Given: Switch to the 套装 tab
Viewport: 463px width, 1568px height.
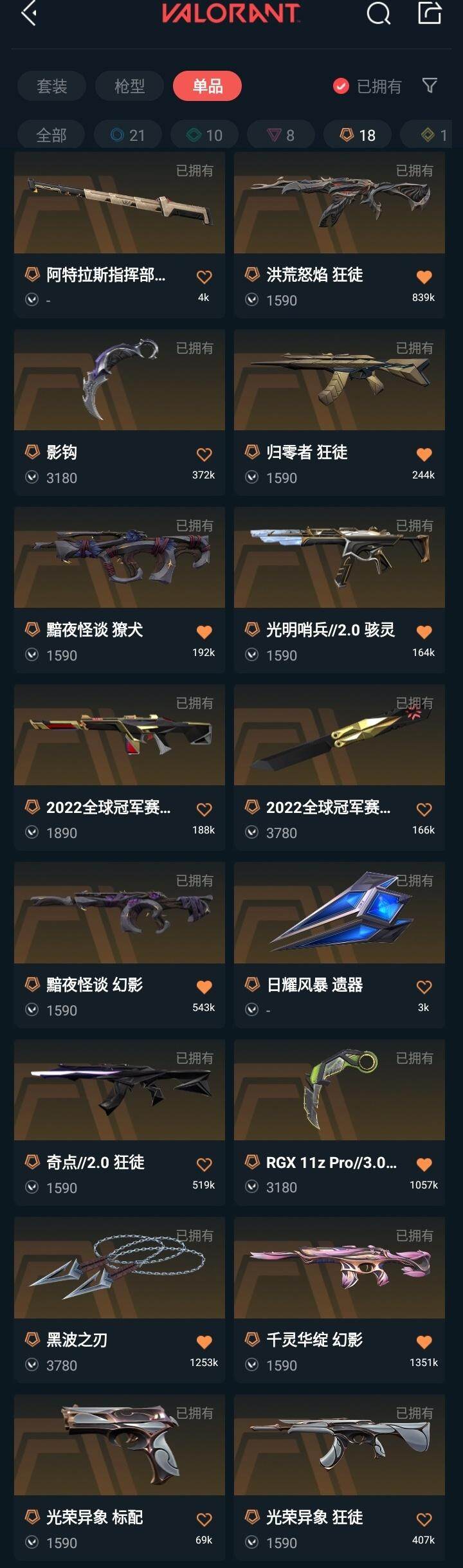Looking at the screenshot, I should [52, 86].
